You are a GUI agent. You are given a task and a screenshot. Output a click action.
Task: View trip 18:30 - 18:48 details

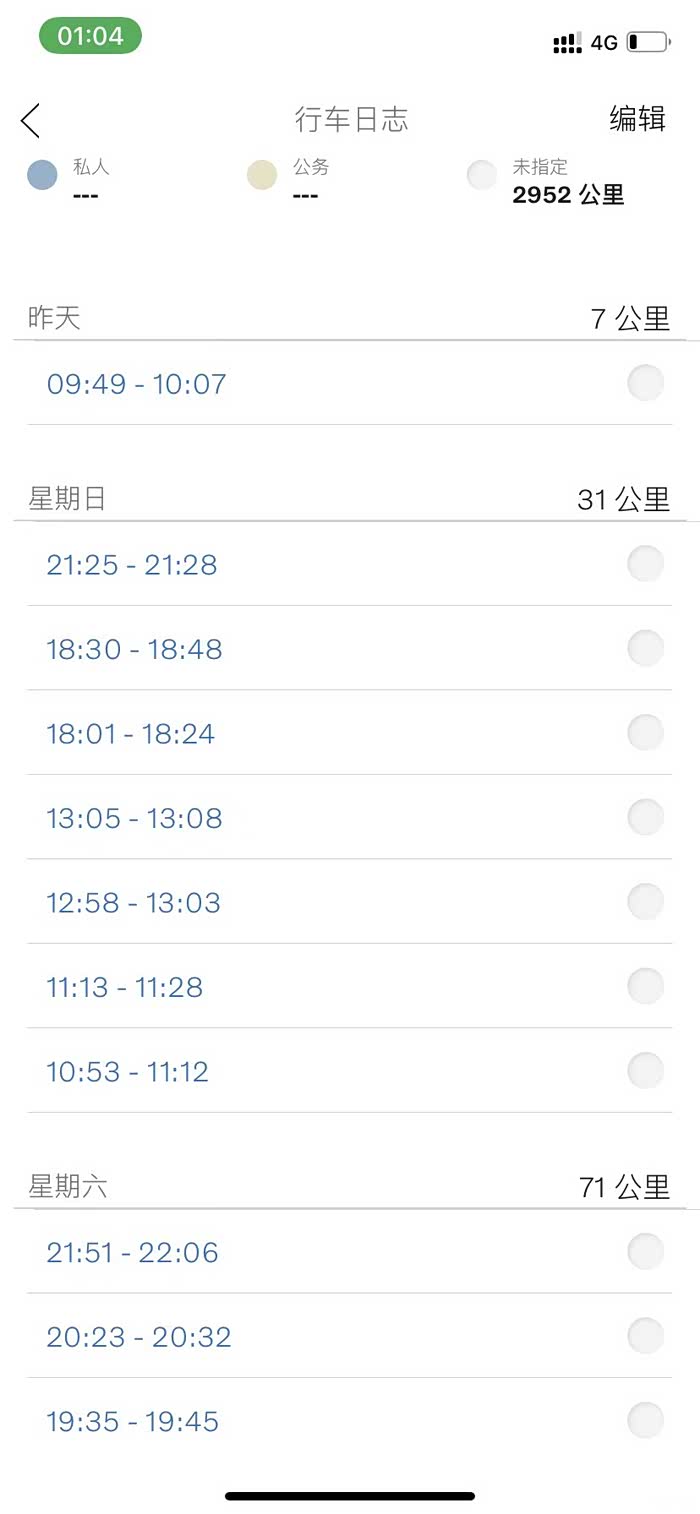pyautogui.click(x=132, y=650)
